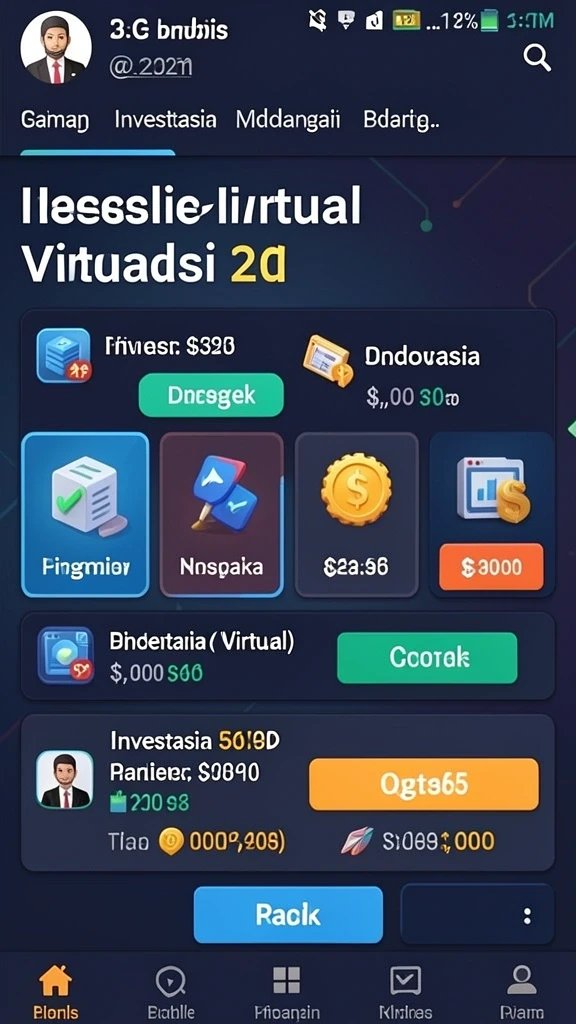
Task: Open search with the magnifier icon
Action: [x=537, y=59]
